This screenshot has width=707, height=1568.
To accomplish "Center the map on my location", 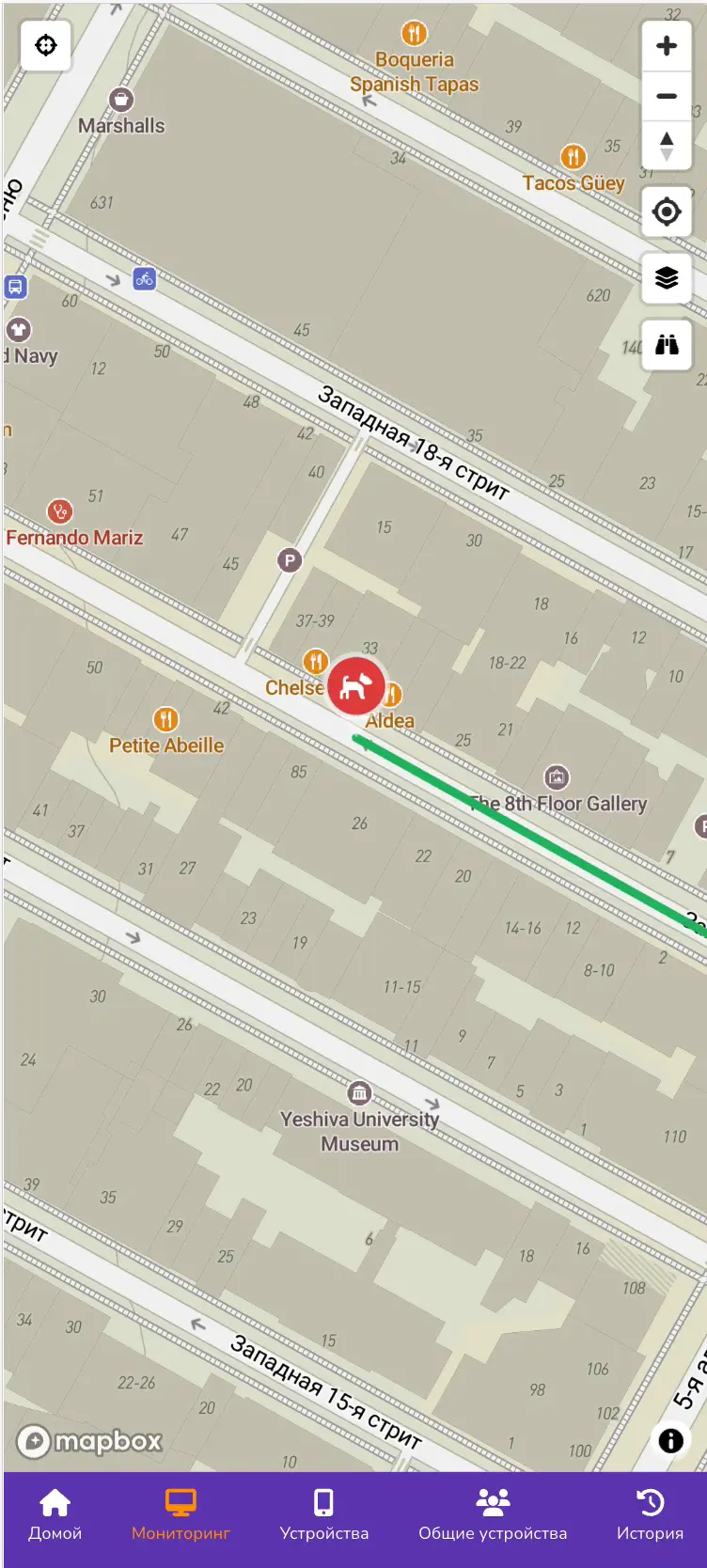I will (667, 212).
